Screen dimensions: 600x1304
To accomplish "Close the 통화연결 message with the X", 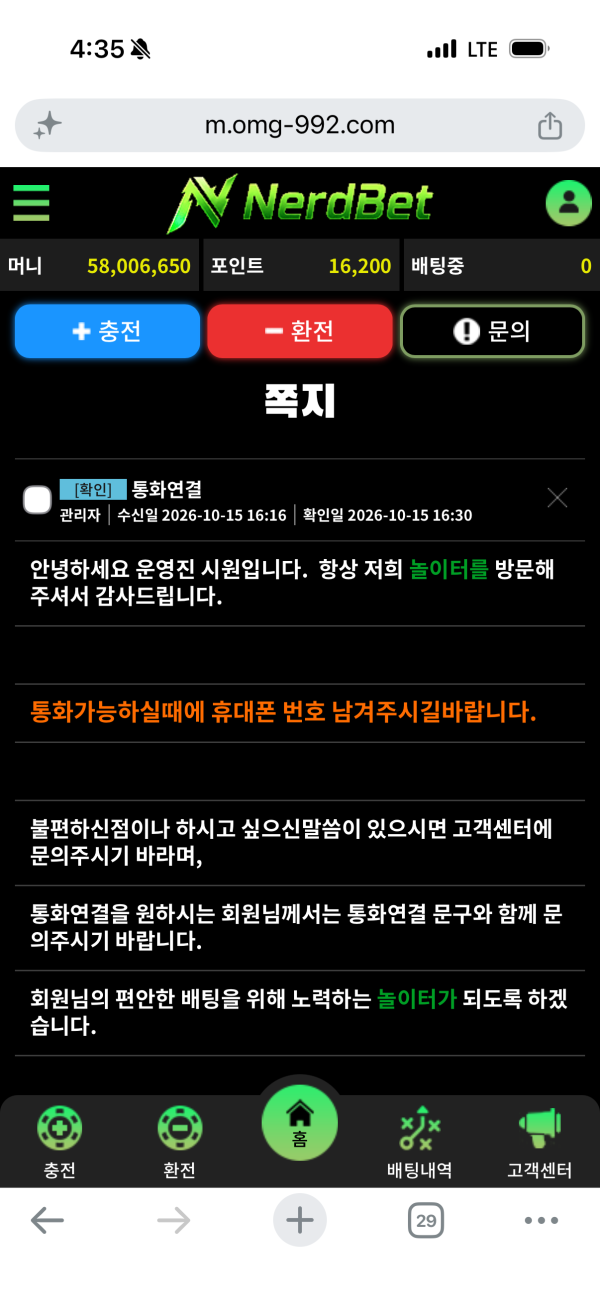I will 557,498.
